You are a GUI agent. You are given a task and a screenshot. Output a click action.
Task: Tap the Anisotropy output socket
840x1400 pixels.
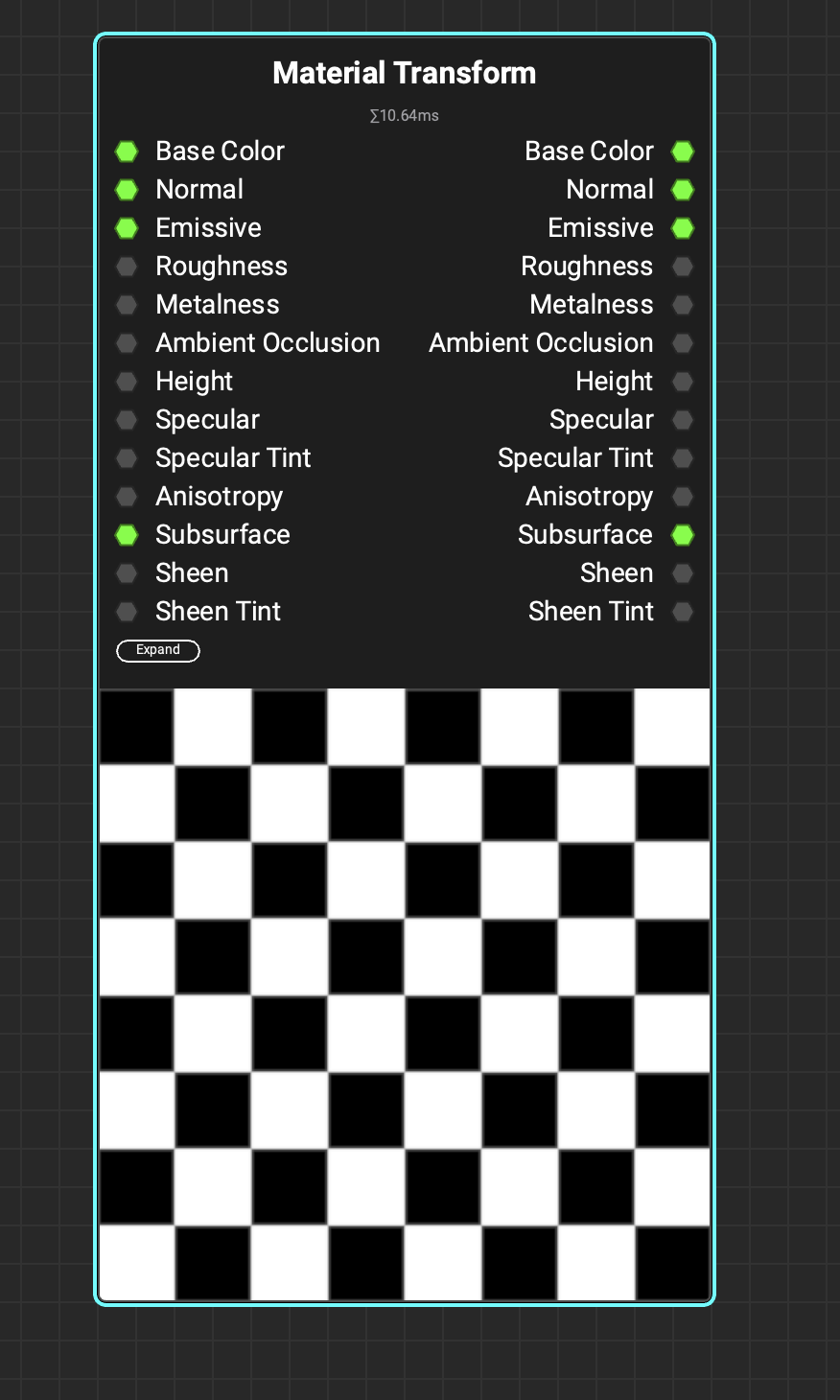tap(683, 497)
